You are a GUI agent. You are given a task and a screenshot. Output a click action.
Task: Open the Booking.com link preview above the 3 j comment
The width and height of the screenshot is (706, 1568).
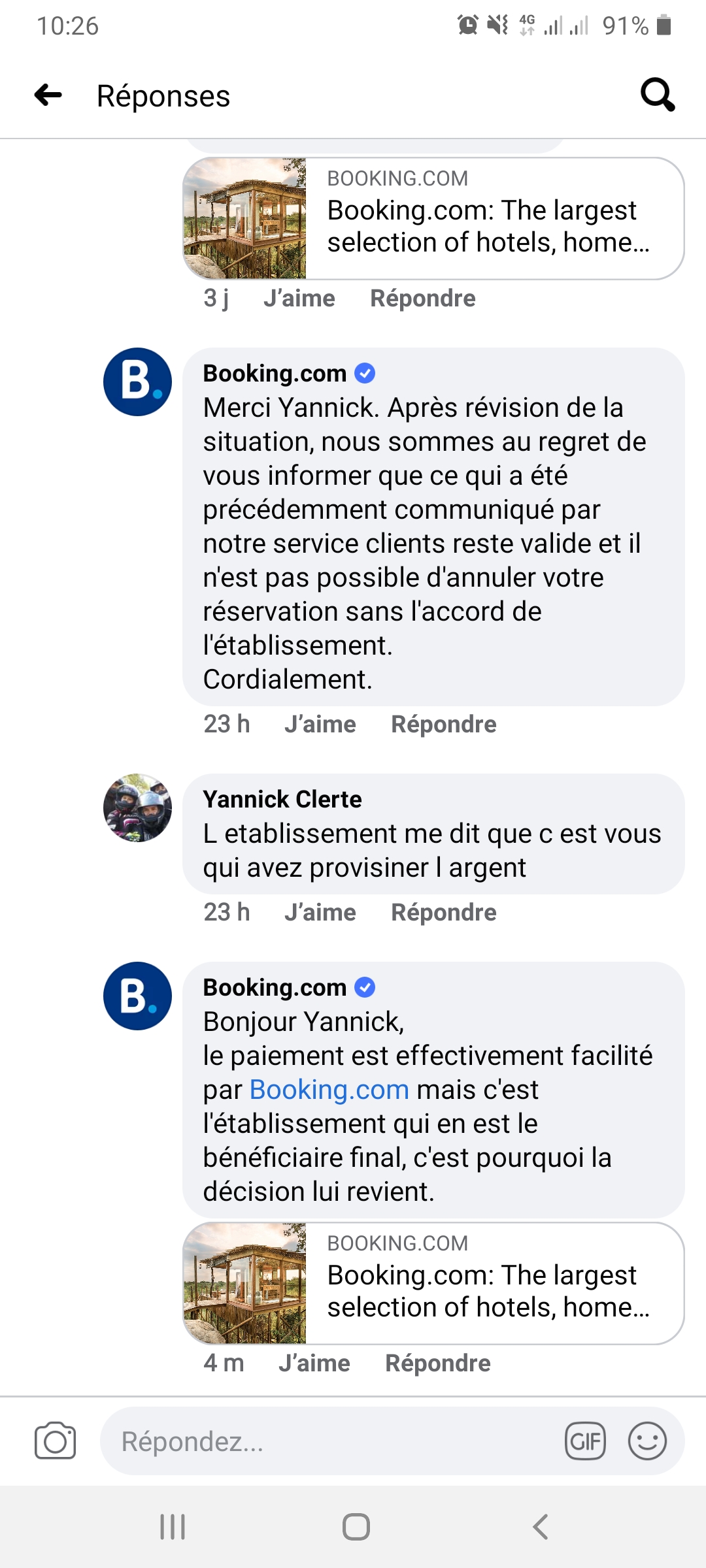pyautogui.click(x=433, y=218)
